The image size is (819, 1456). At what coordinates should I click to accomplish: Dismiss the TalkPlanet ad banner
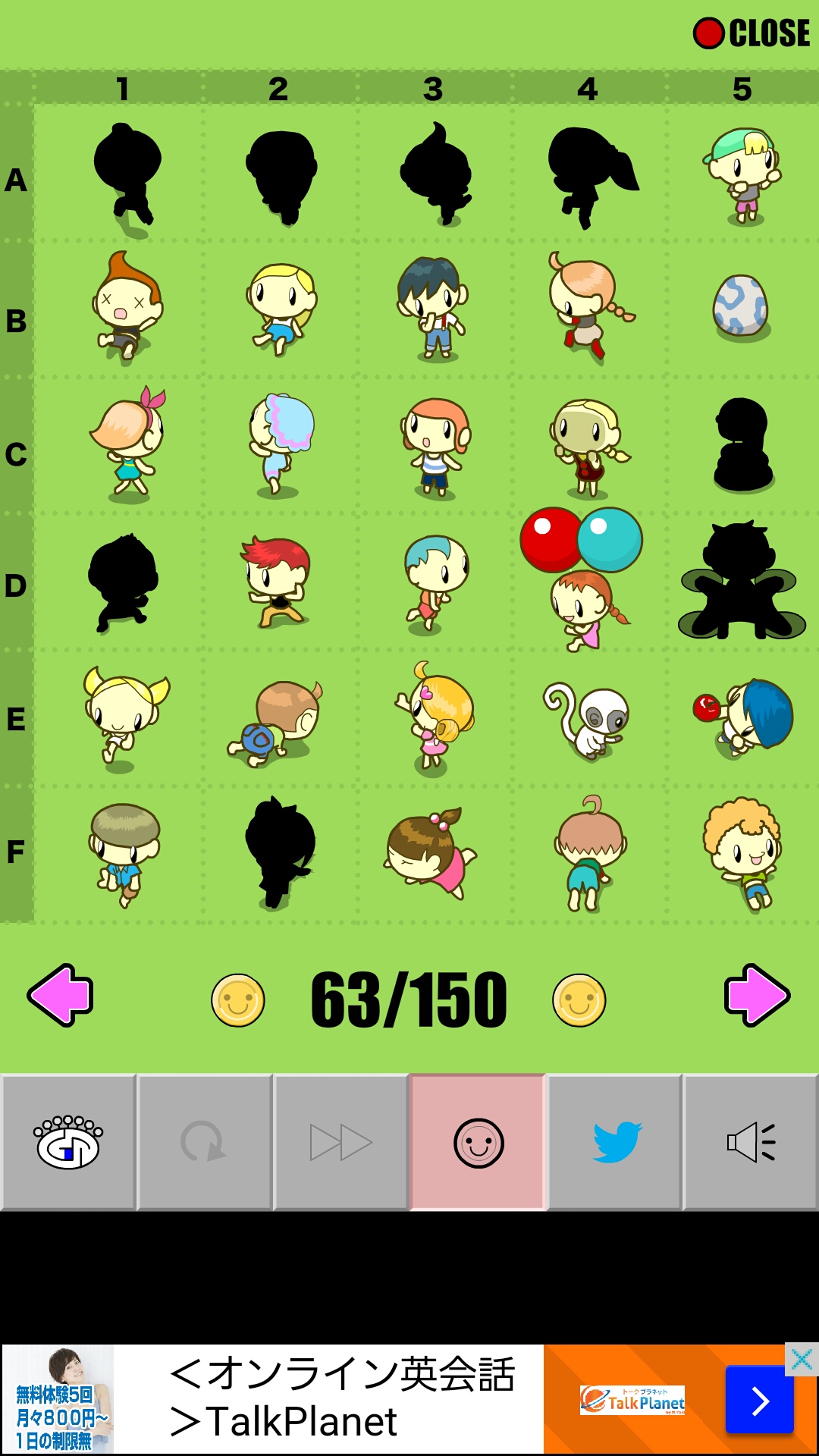tap(802, 1360)
